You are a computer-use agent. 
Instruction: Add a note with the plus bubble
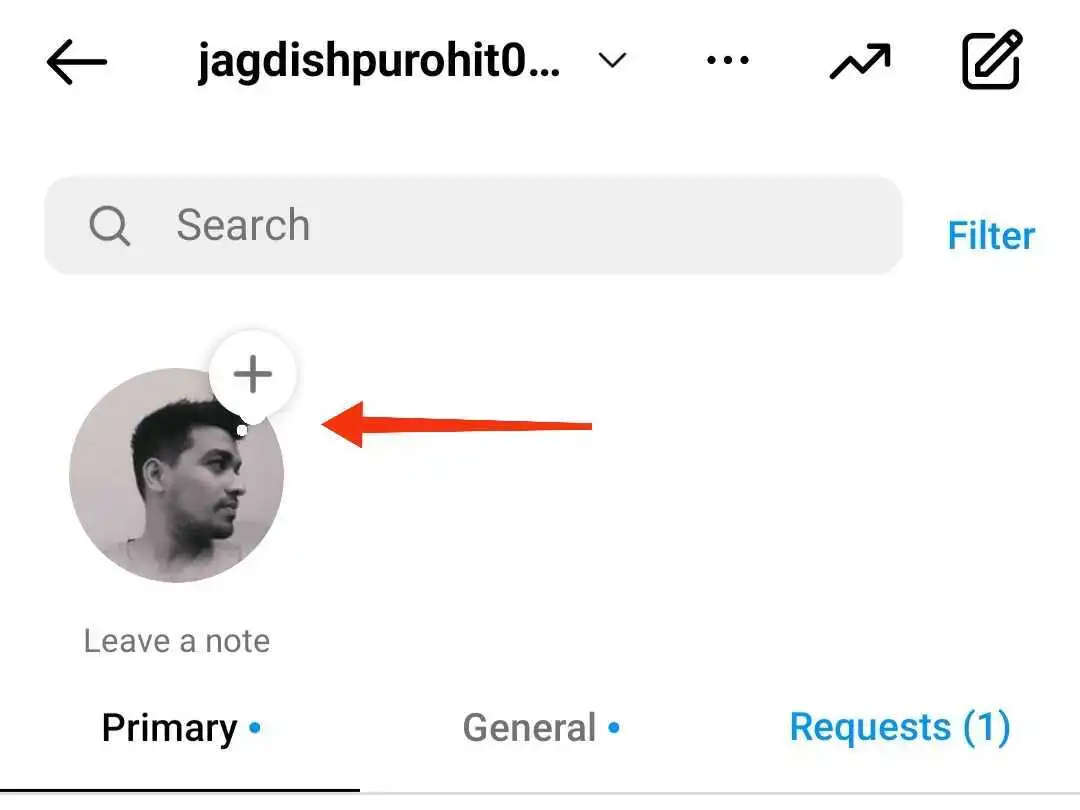[253, 375]
